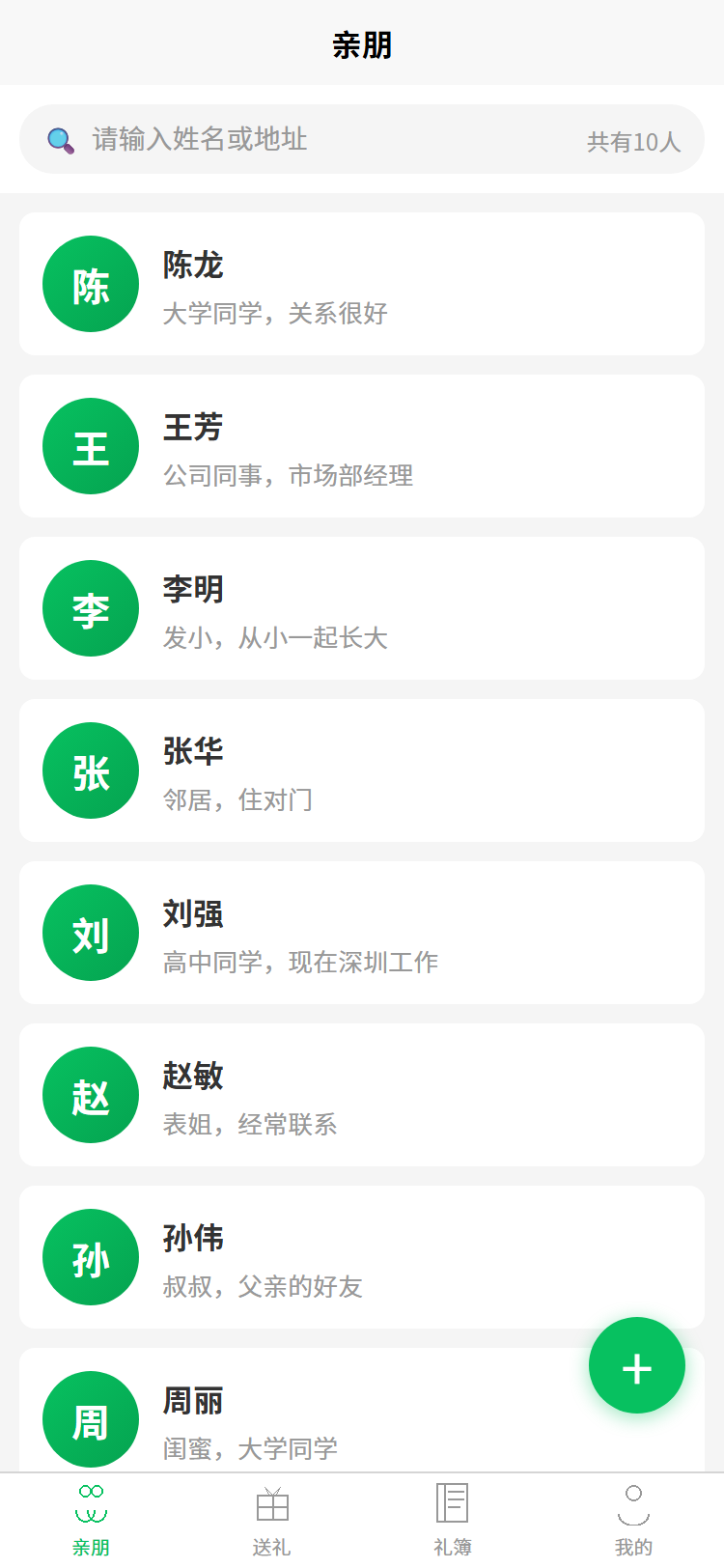Click the magnifying glass search icon

pos(60,139)
